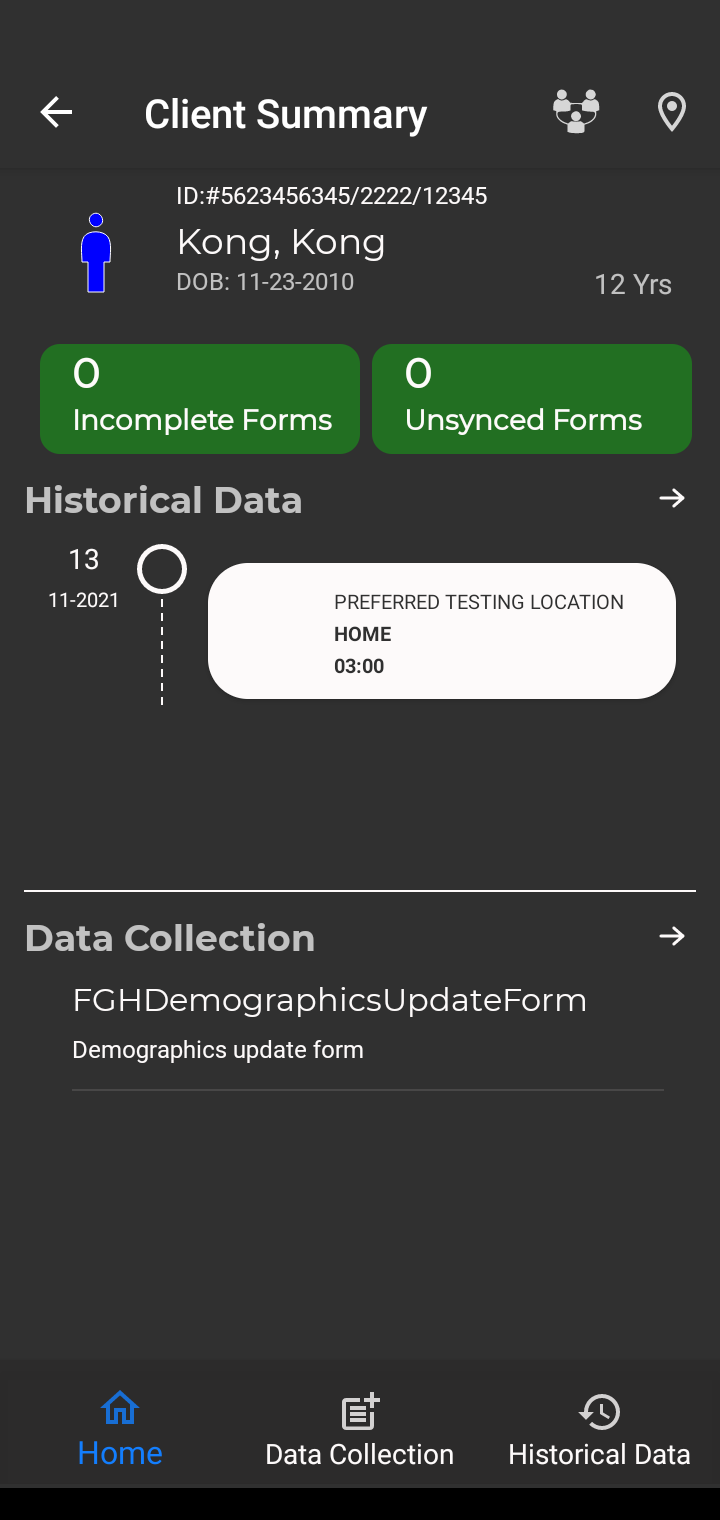Switch to the Historical Data tab
This screenshot has height=1520, width=720.
[x=600, y=1429]
